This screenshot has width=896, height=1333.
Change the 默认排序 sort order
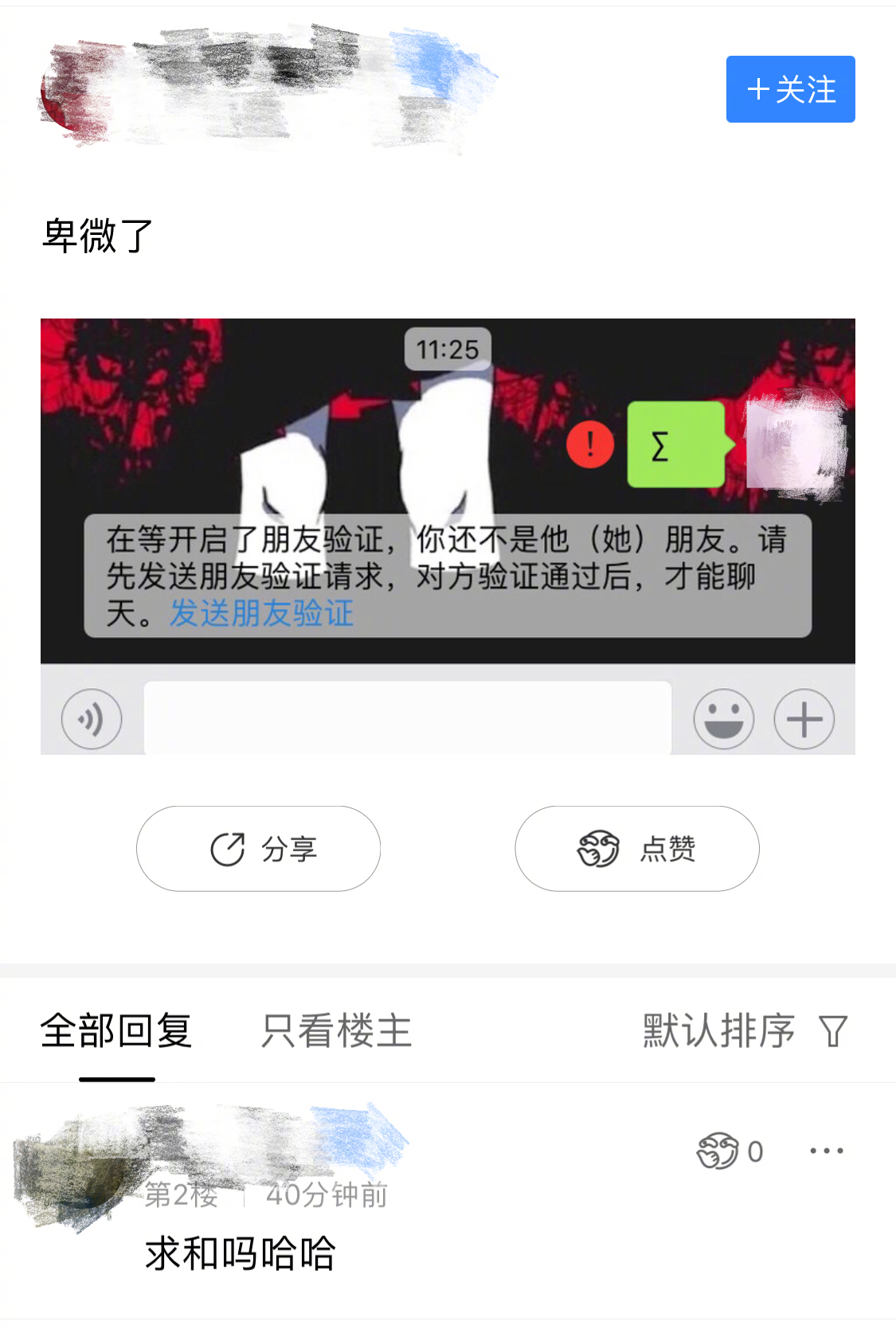pyautogui.click(x=744, y=1031)
